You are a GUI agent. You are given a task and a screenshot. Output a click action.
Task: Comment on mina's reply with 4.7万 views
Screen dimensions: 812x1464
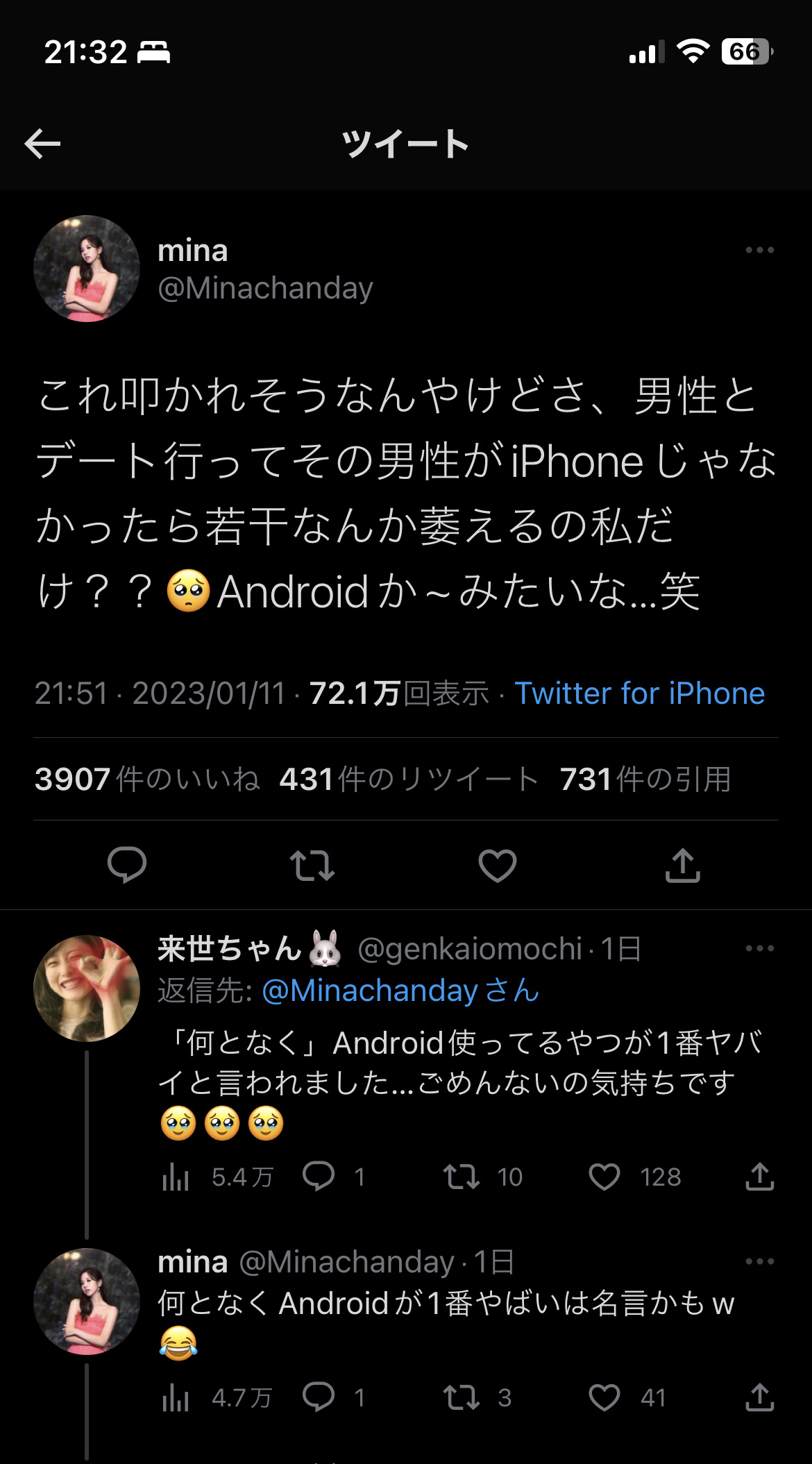pos(319,1397)
